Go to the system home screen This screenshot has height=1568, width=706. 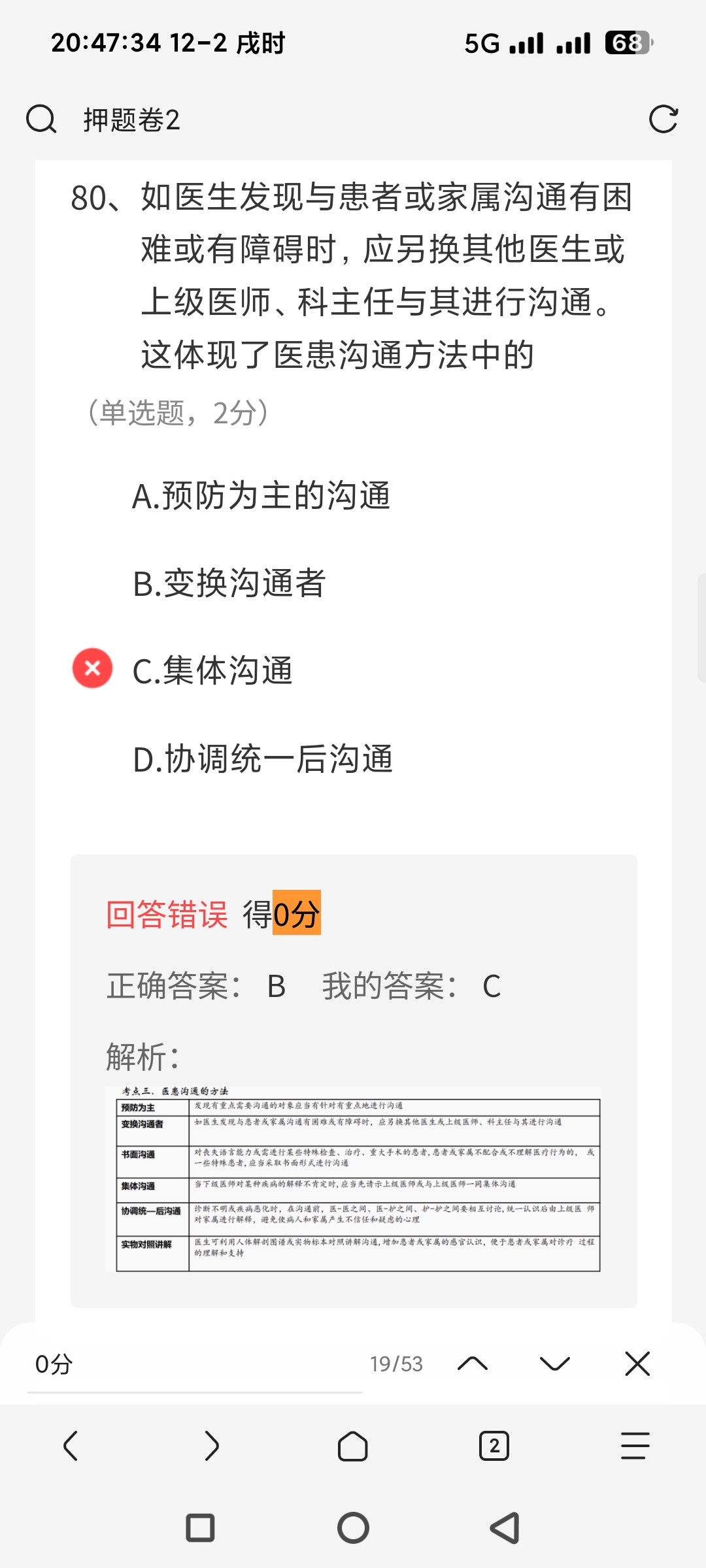353,1528
